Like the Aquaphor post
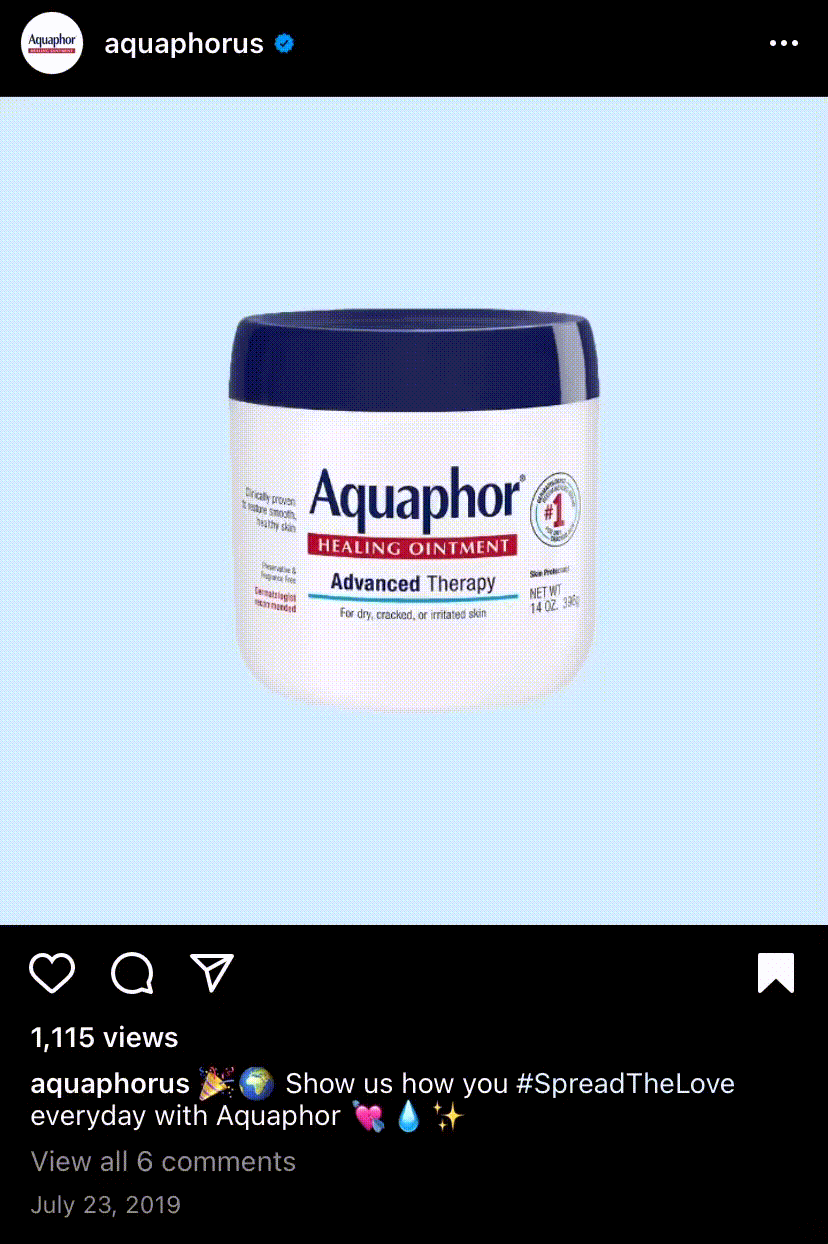Image resolution: width=828 pixels, height=1244 pixels. click(x=52, y=972)
